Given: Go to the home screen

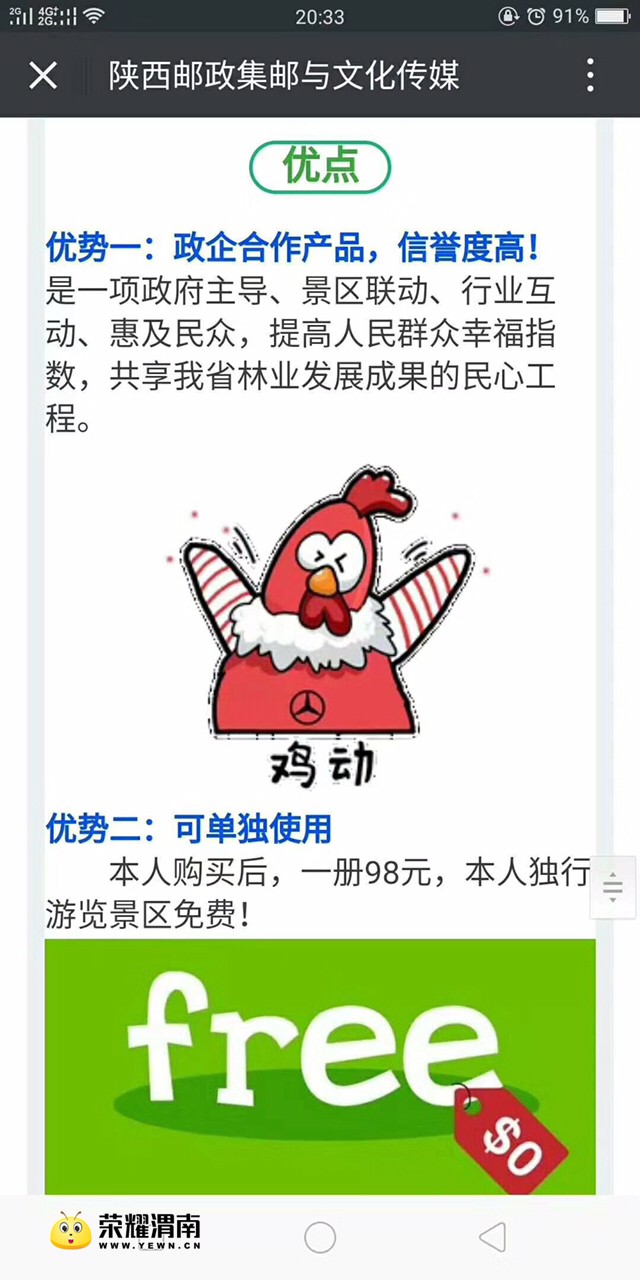Looking at the screenshot, I should coord(320,1238).
